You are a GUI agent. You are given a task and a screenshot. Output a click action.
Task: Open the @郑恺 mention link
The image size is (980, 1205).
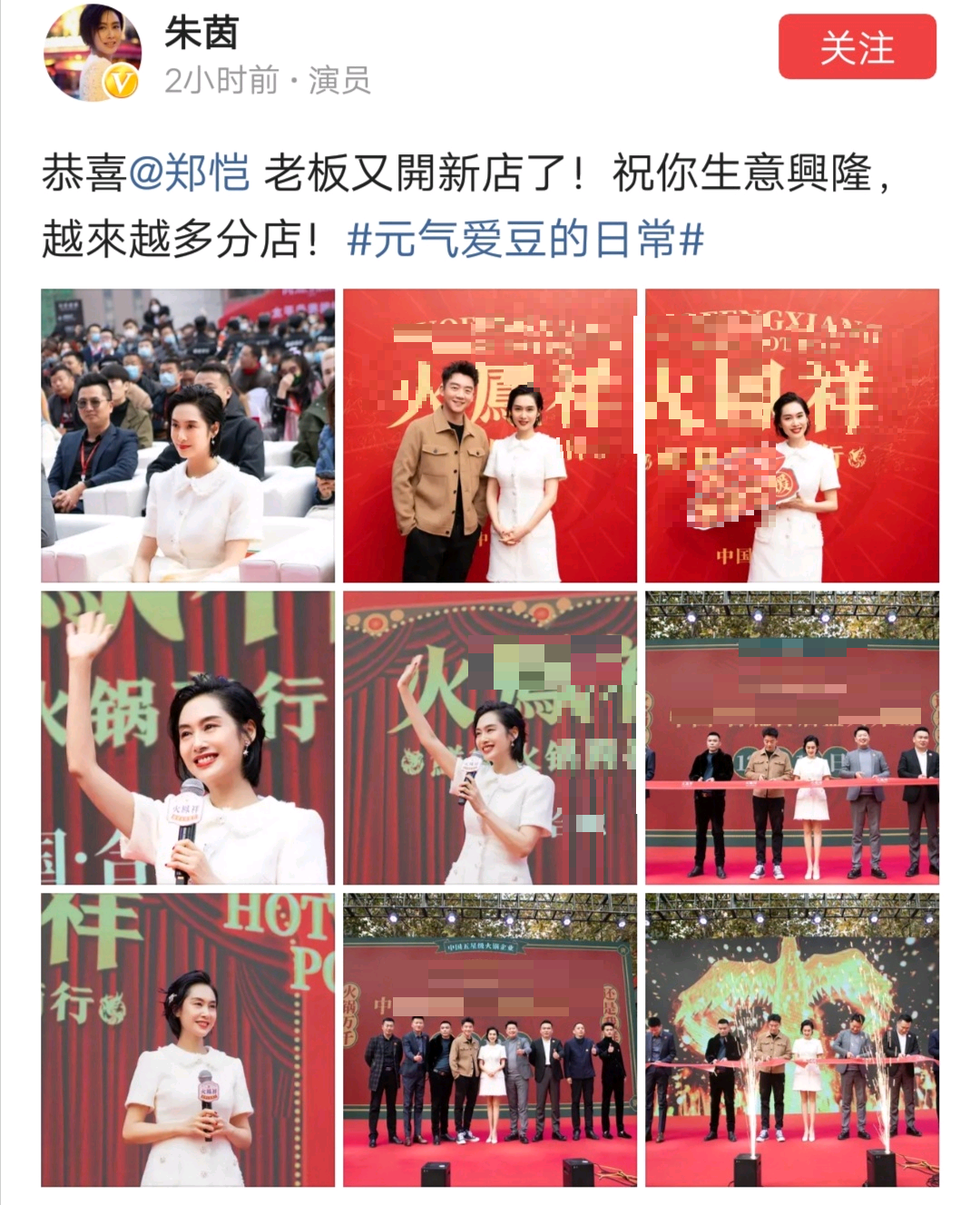189,173
